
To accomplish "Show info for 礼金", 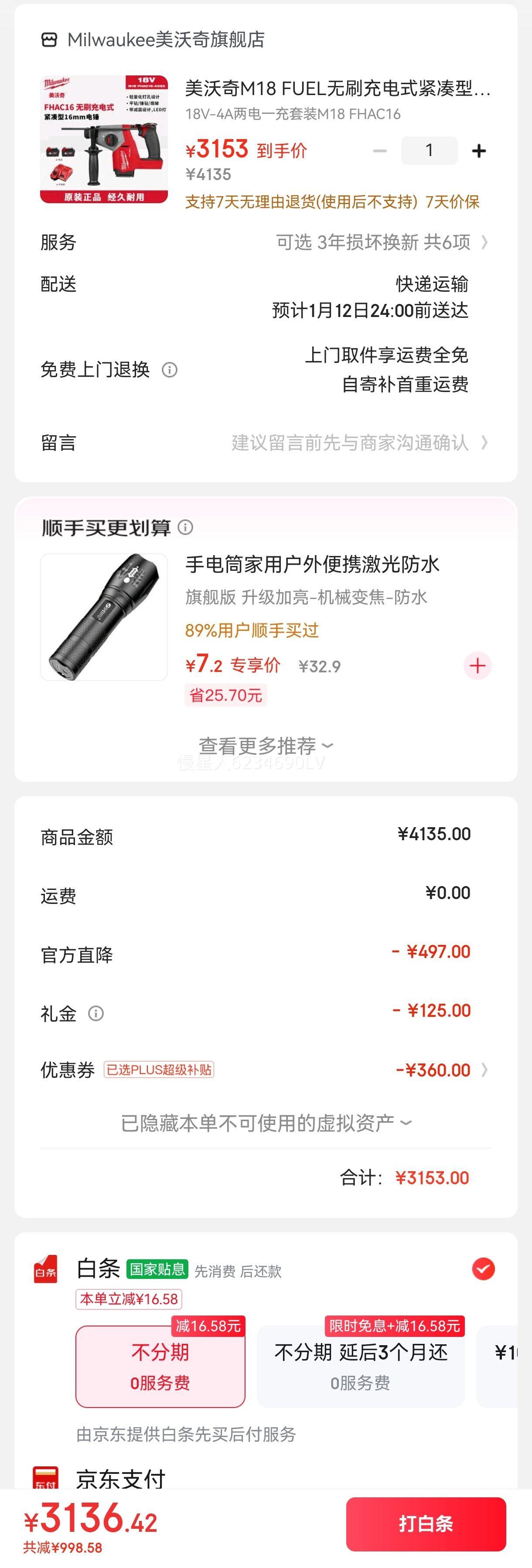I will pos(96,1013).
